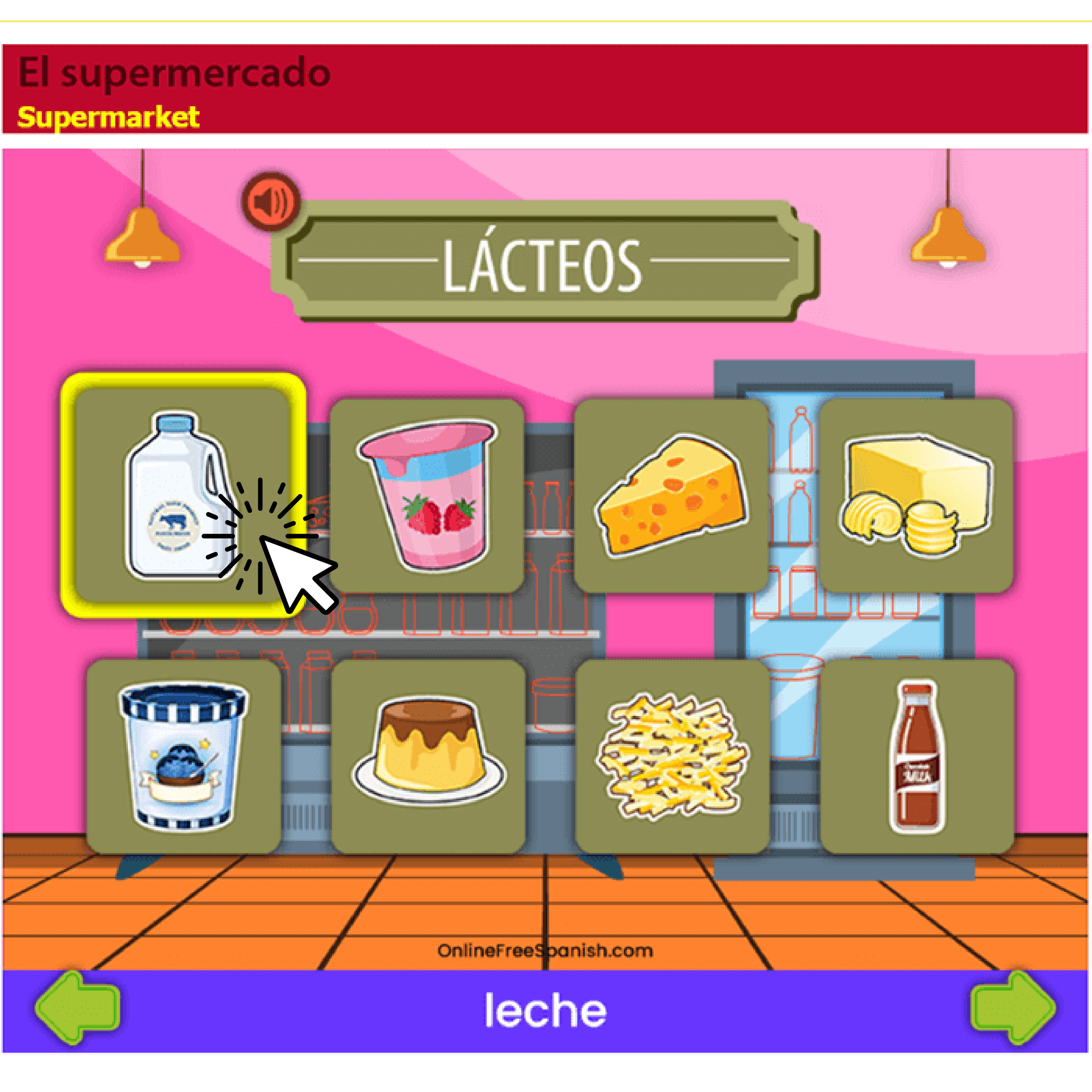Go to next page with right arrow
This screenshot has height=1092, width=1092.
1012,1007
